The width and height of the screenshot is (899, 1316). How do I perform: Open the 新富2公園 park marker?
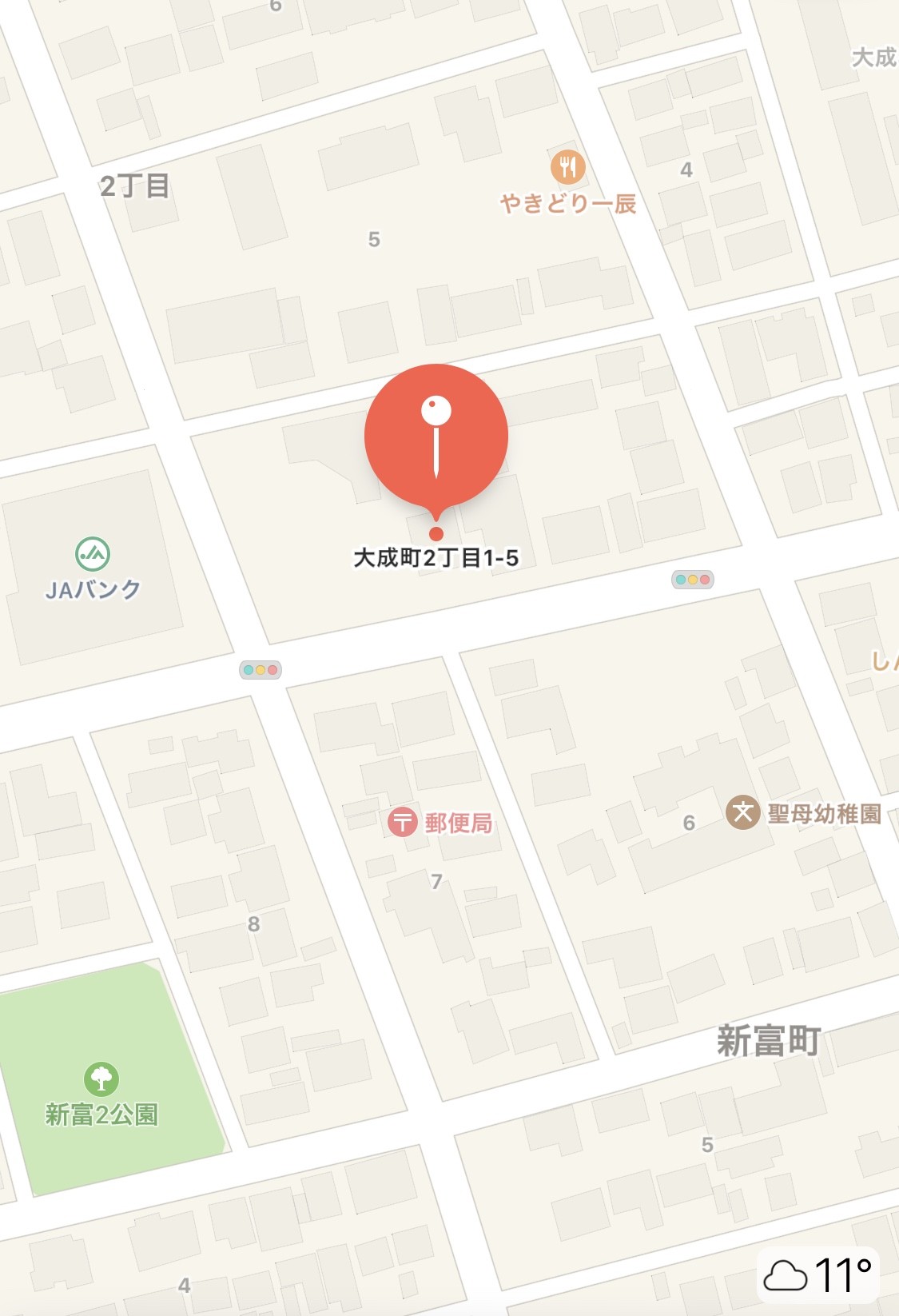101,1079
